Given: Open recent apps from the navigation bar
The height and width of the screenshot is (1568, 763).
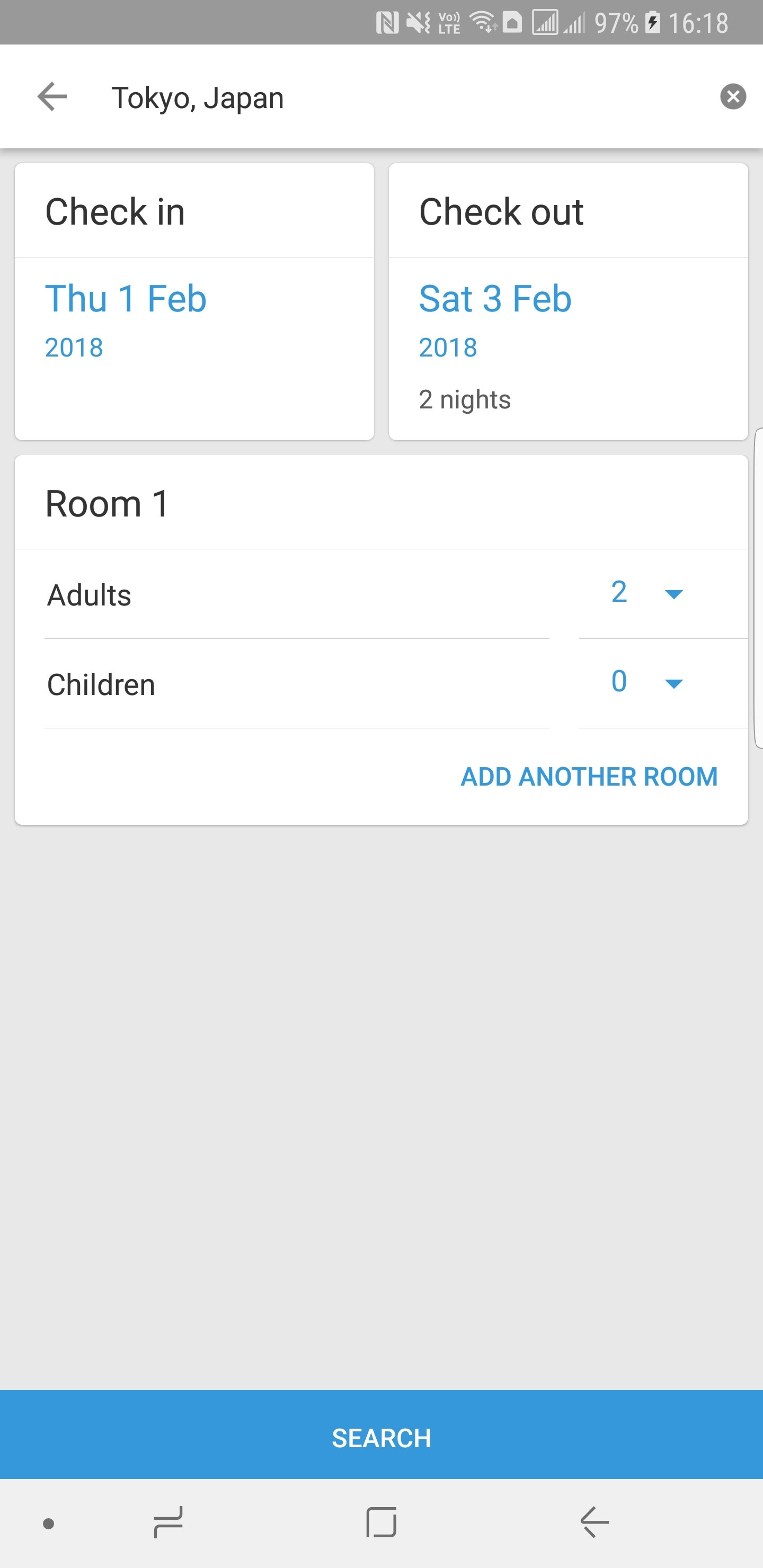Looking at the screenshot, I should point(168,1523).
